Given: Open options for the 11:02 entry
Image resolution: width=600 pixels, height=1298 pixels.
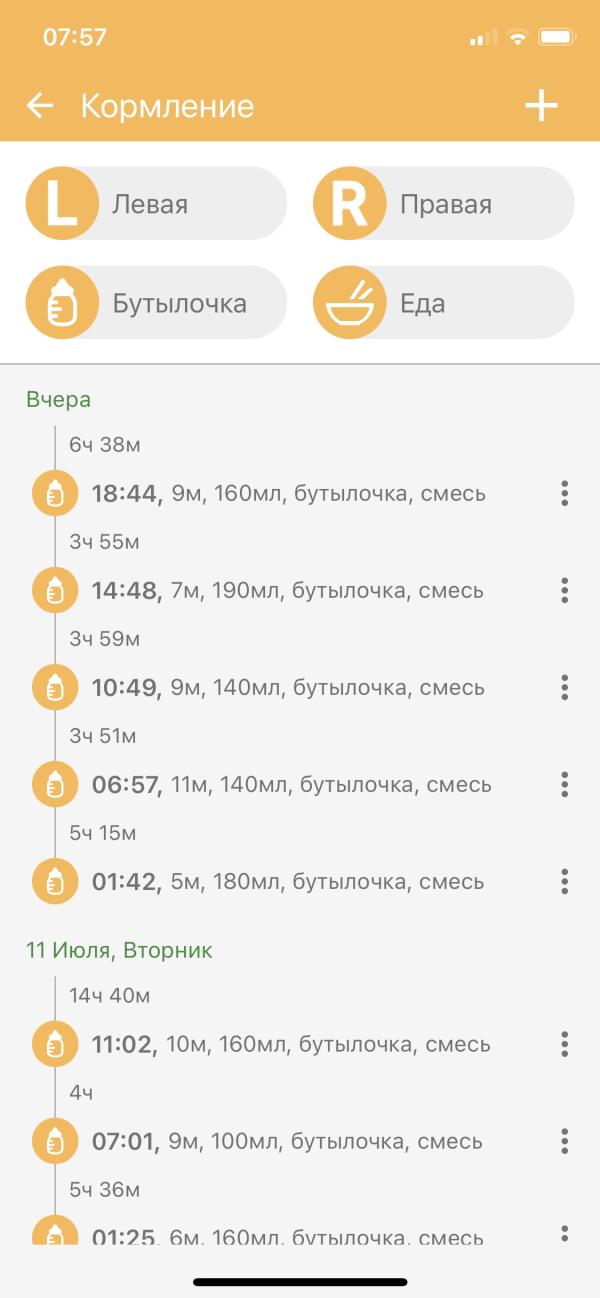Looking at the screenshot, I should point(565,1044).
